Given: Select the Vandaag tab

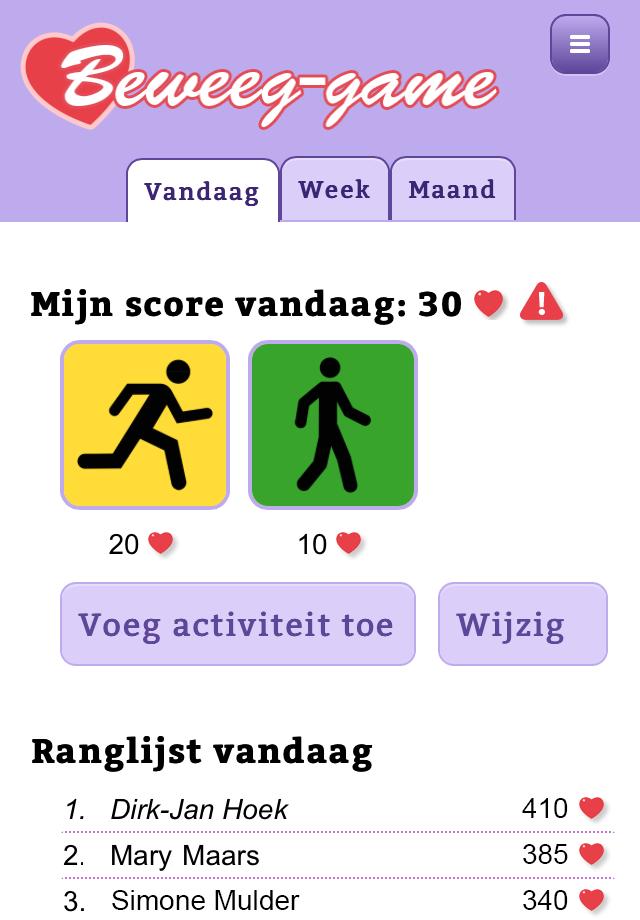Looking at the screenshot, I should click(x=202, y=191).
